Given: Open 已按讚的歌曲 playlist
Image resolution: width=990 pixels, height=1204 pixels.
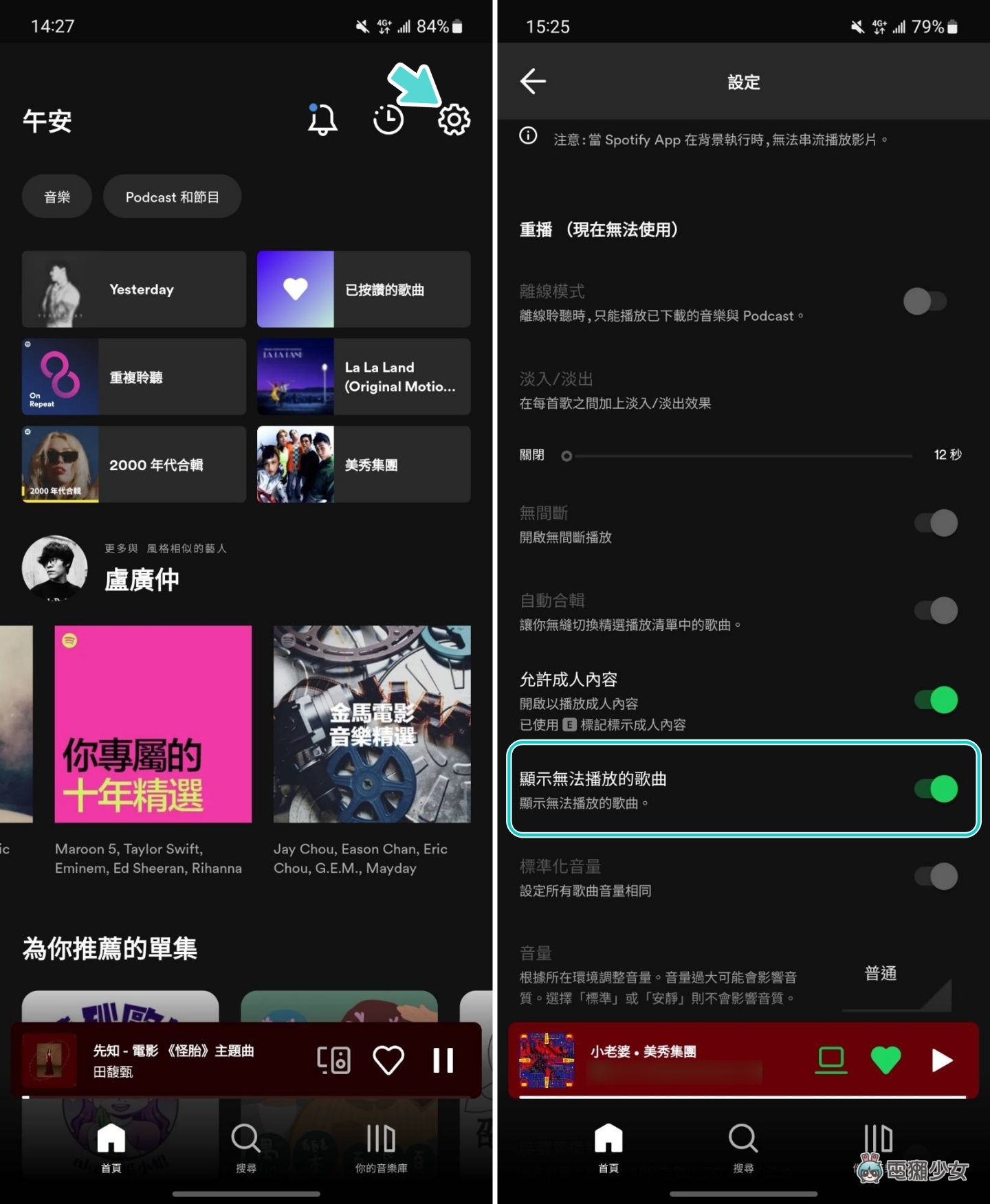Looking at the screenshot, I should [364, 289].
